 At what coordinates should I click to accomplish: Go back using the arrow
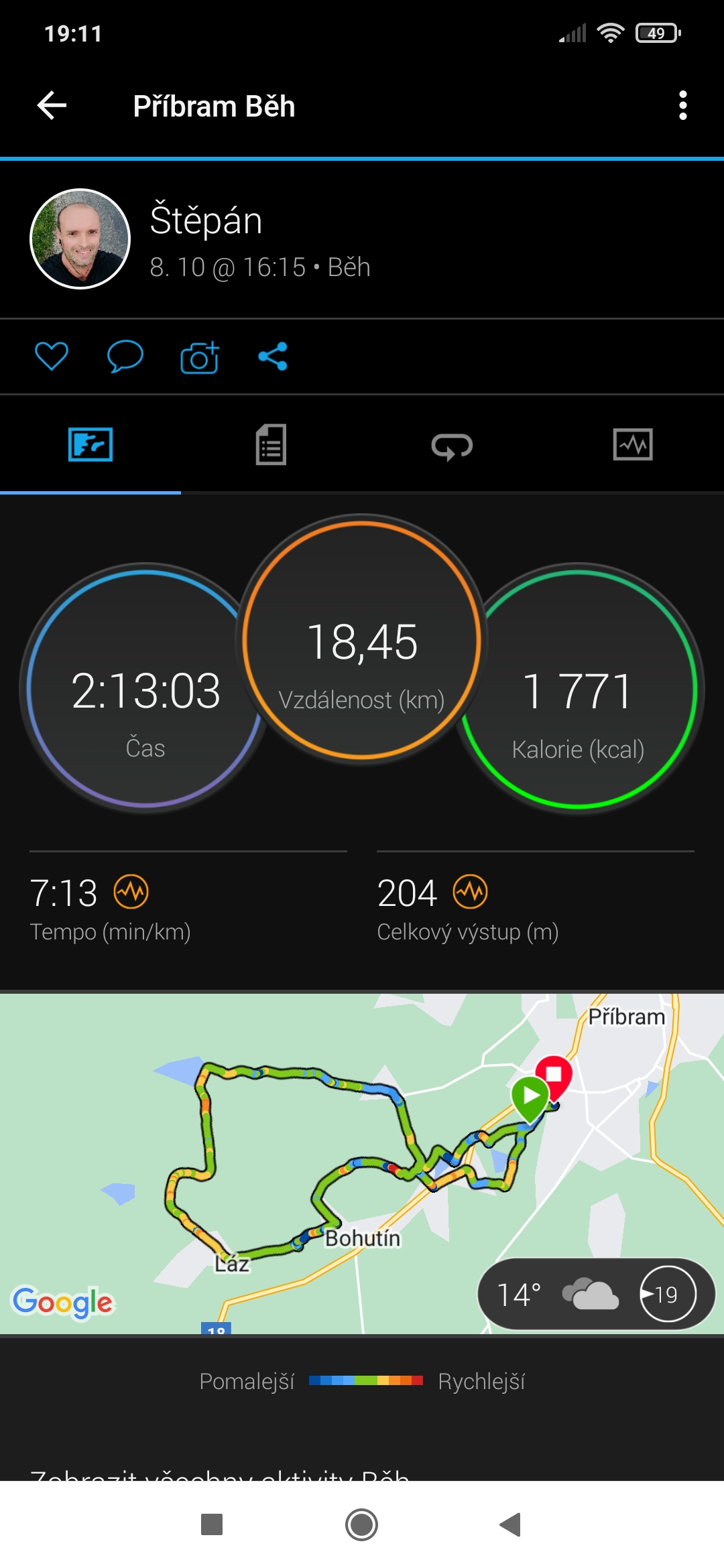click(52, 106)
